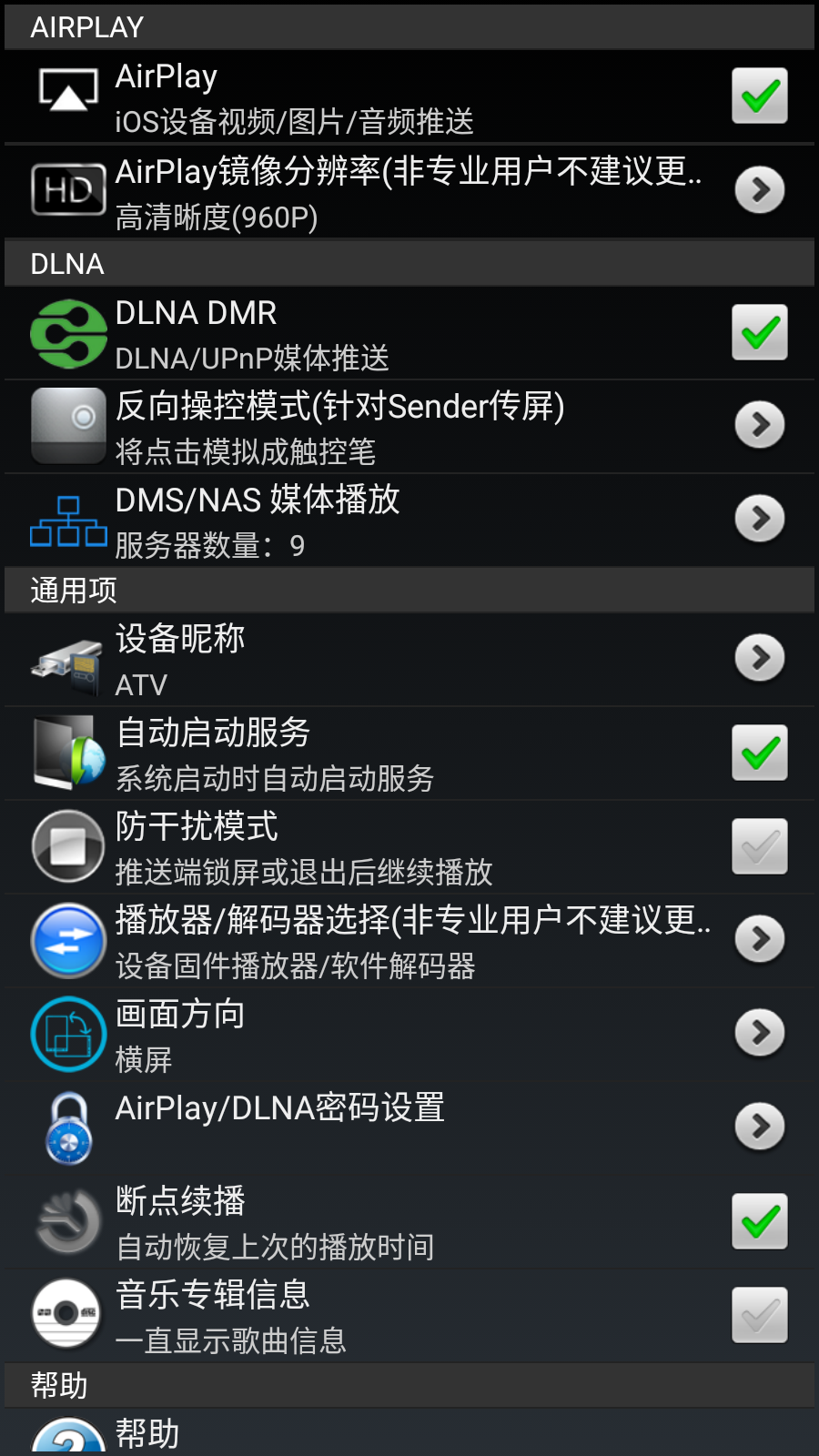Viewport: 819px width, 1456px height.
Task: Open DMS/NAS 媒体播放
Action: (x=409, y=520)
